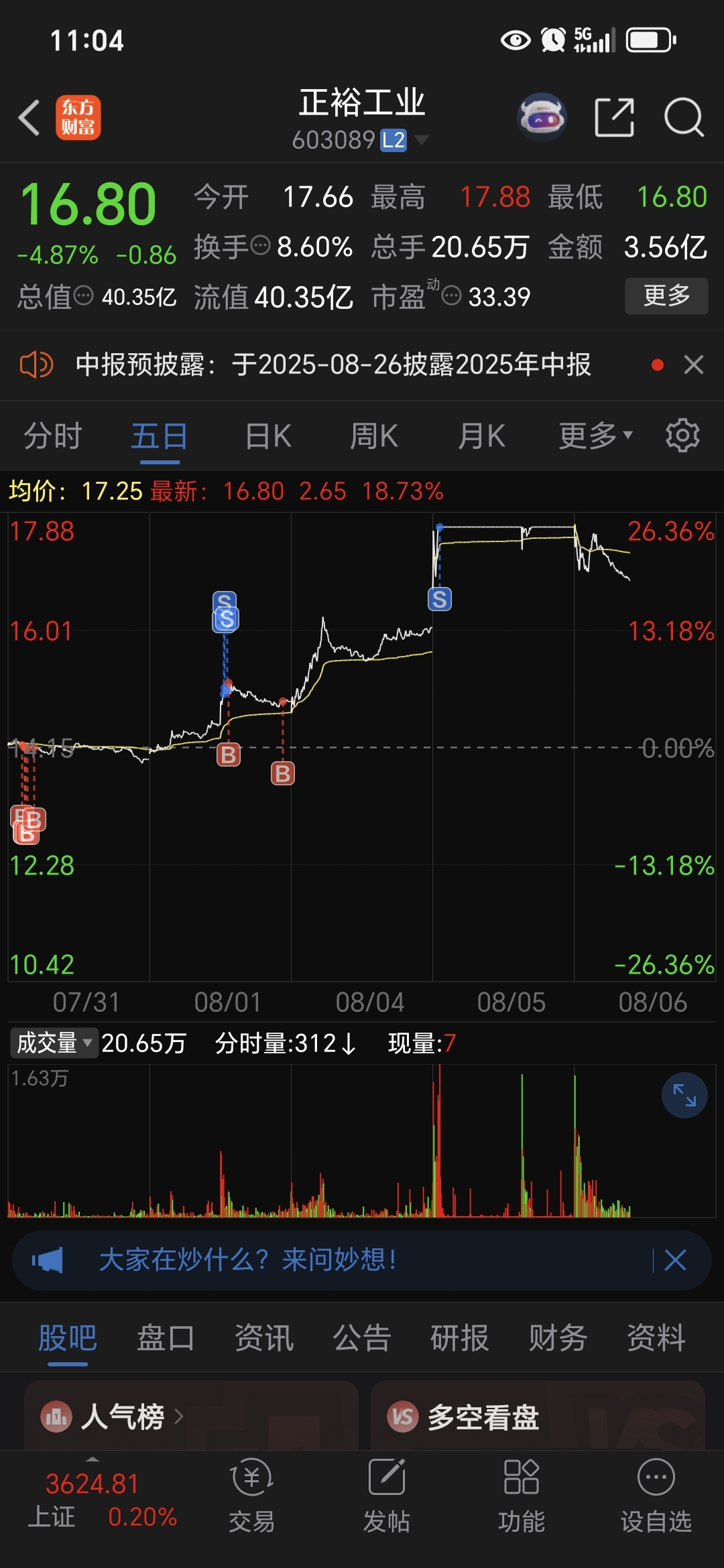This screenshot has width=724, height=1568.
Task: Open chart settings gear
Action: point(682,436)
